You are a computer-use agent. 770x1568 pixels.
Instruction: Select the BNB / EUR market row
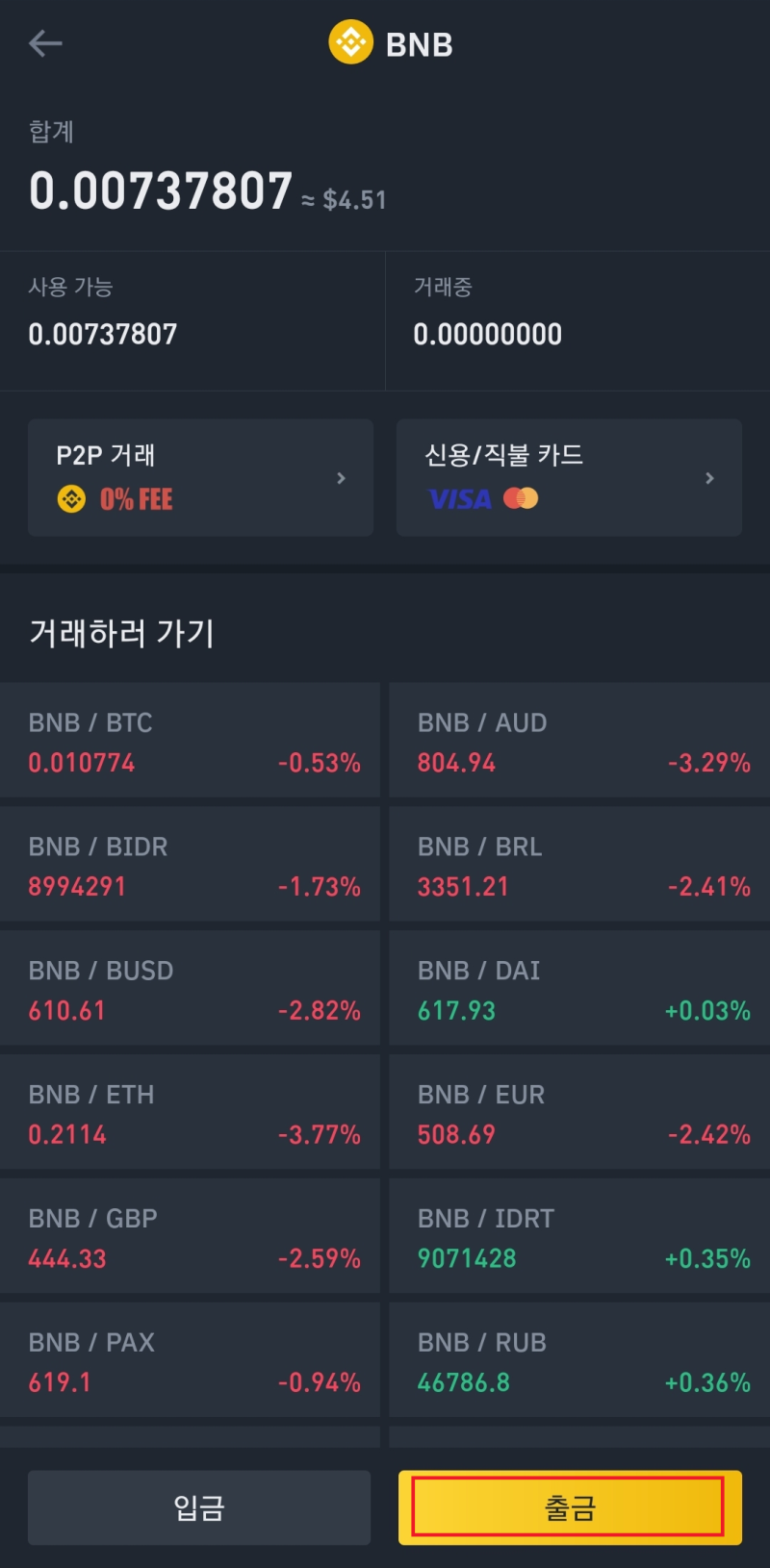point(577,1112)
